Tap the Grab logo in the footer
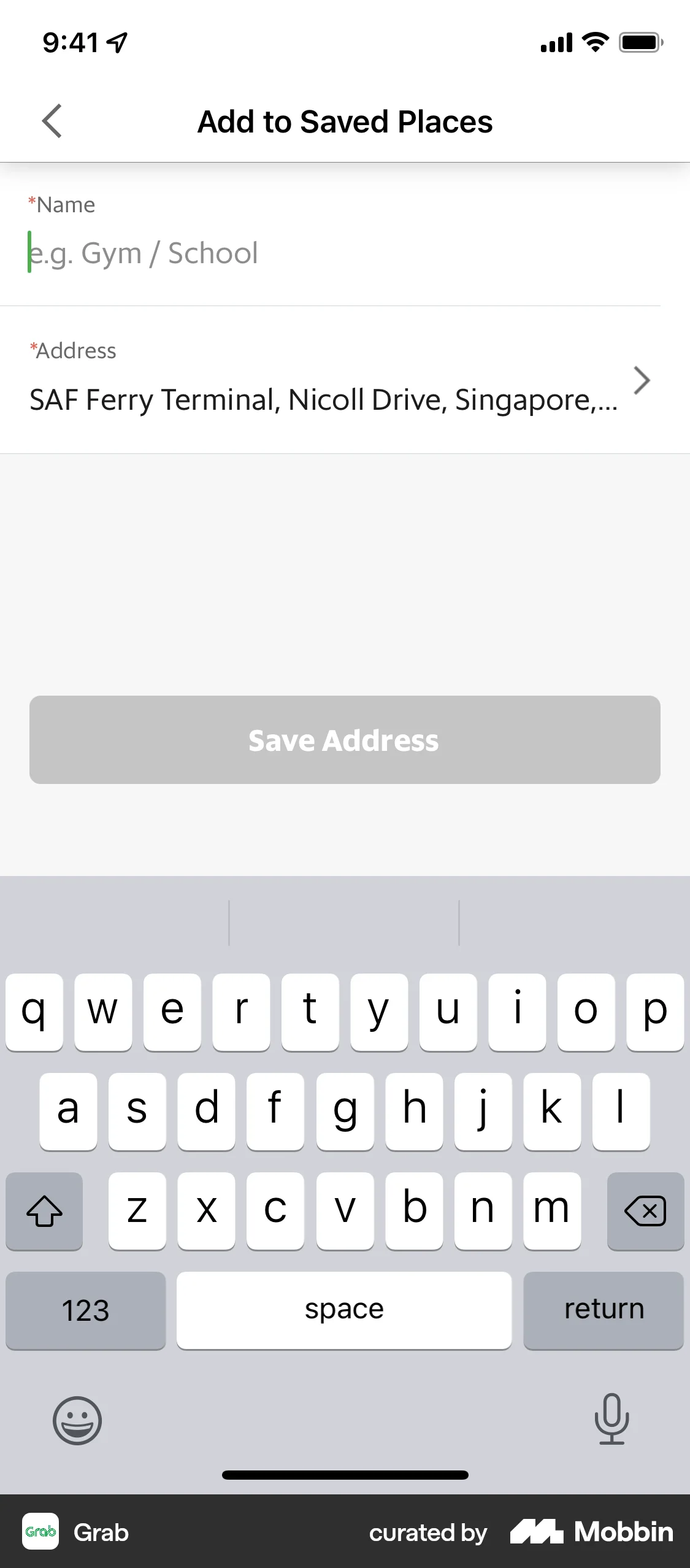This screenshot has height=1568, width=690. click(x=40, y=1532)
